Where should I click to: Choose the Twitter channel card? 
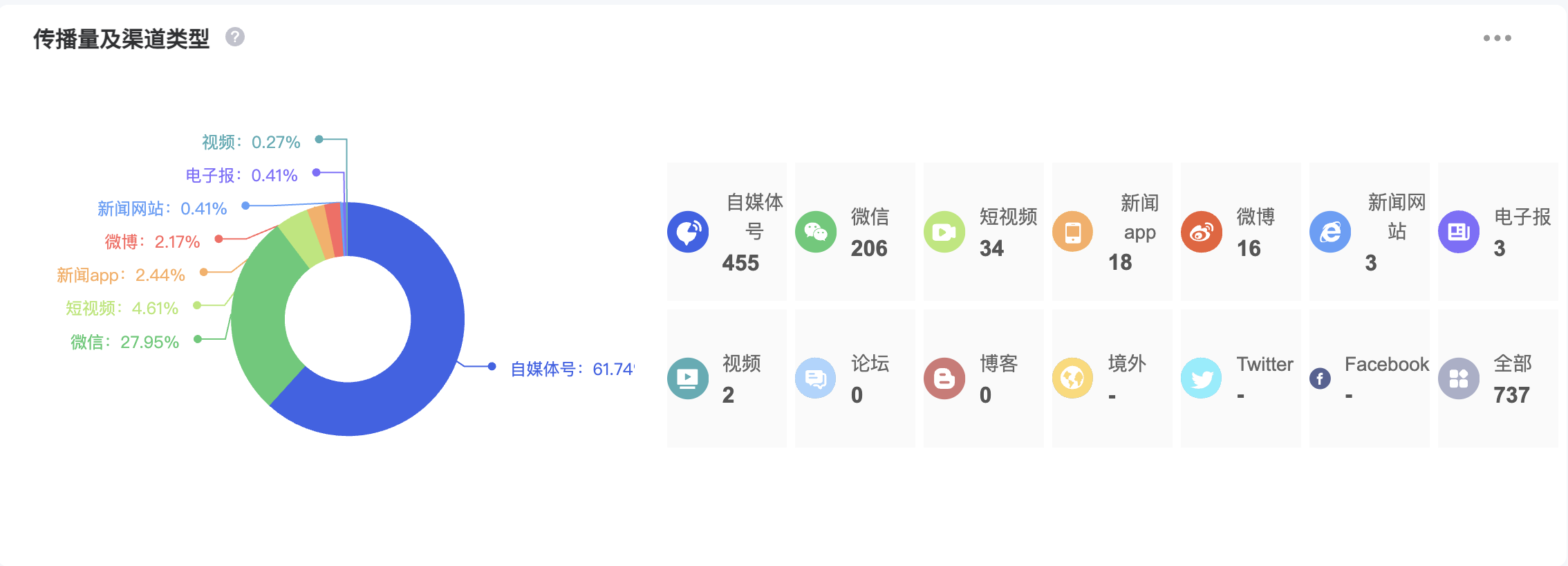(1240, 378)
